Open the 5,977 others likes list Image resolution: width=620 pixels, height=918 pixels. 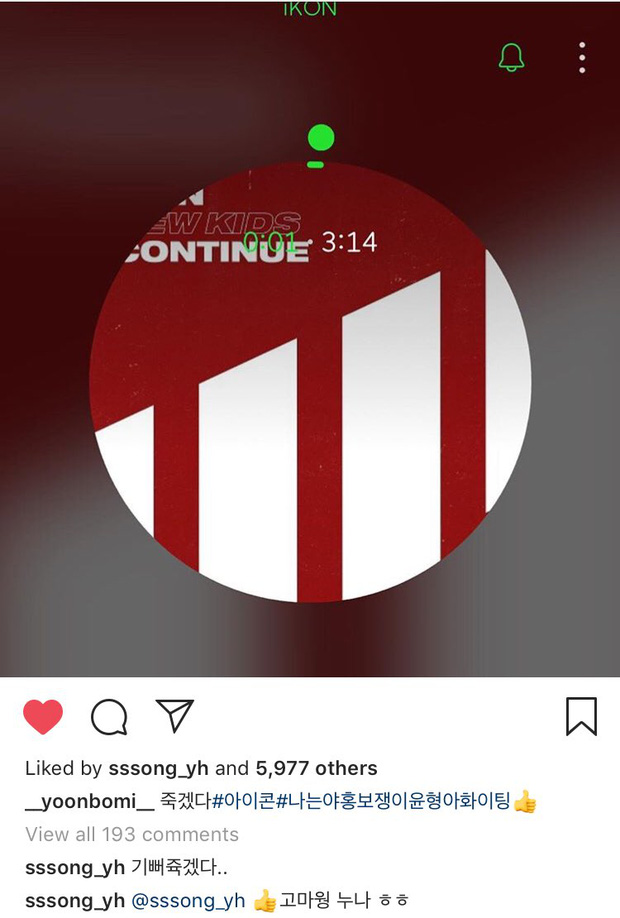tap(316, 768)
